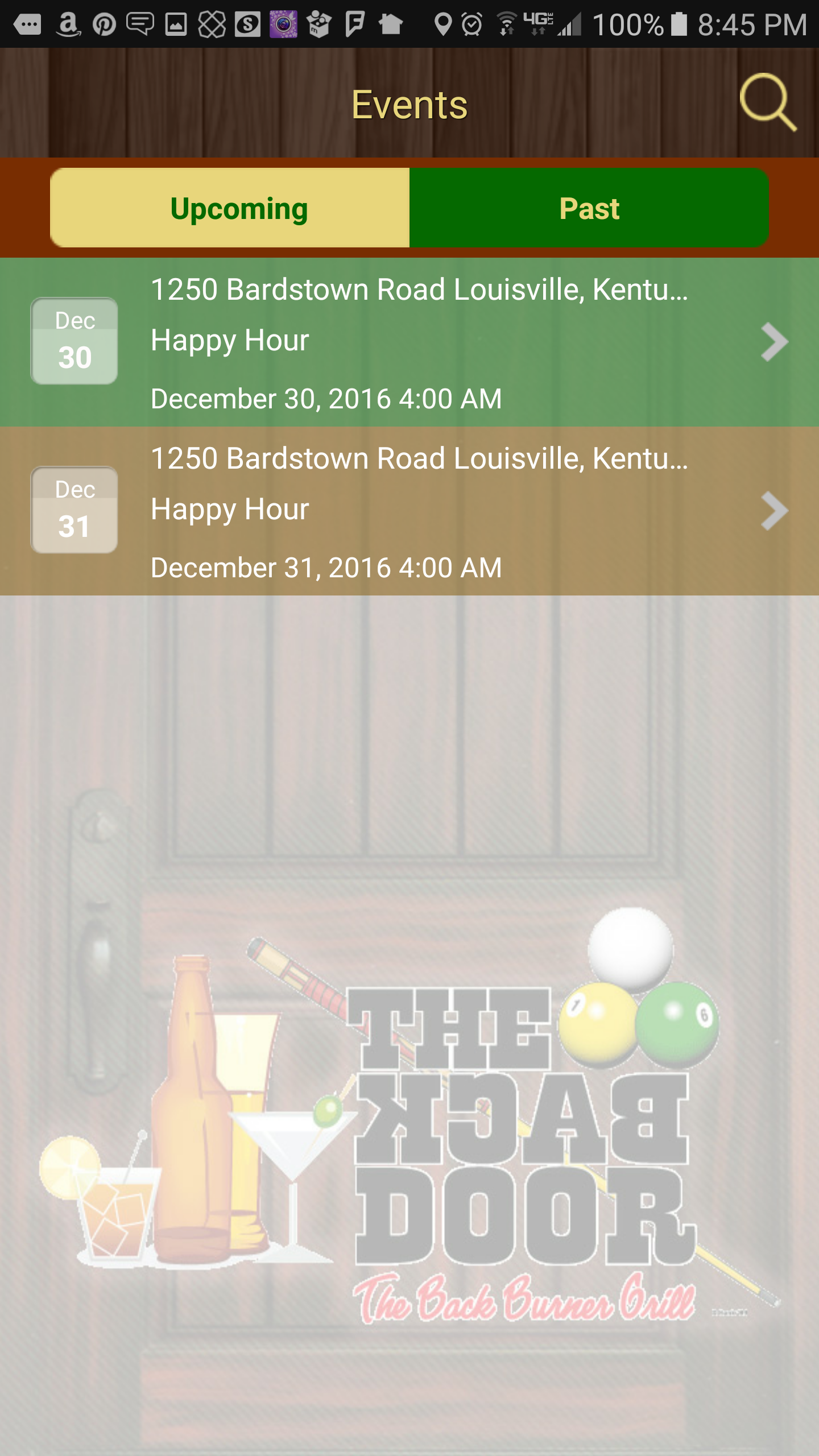The height and width of the screenshot is (1456, 819).
Task: Select the Upcoming tab
Action: 230,208
